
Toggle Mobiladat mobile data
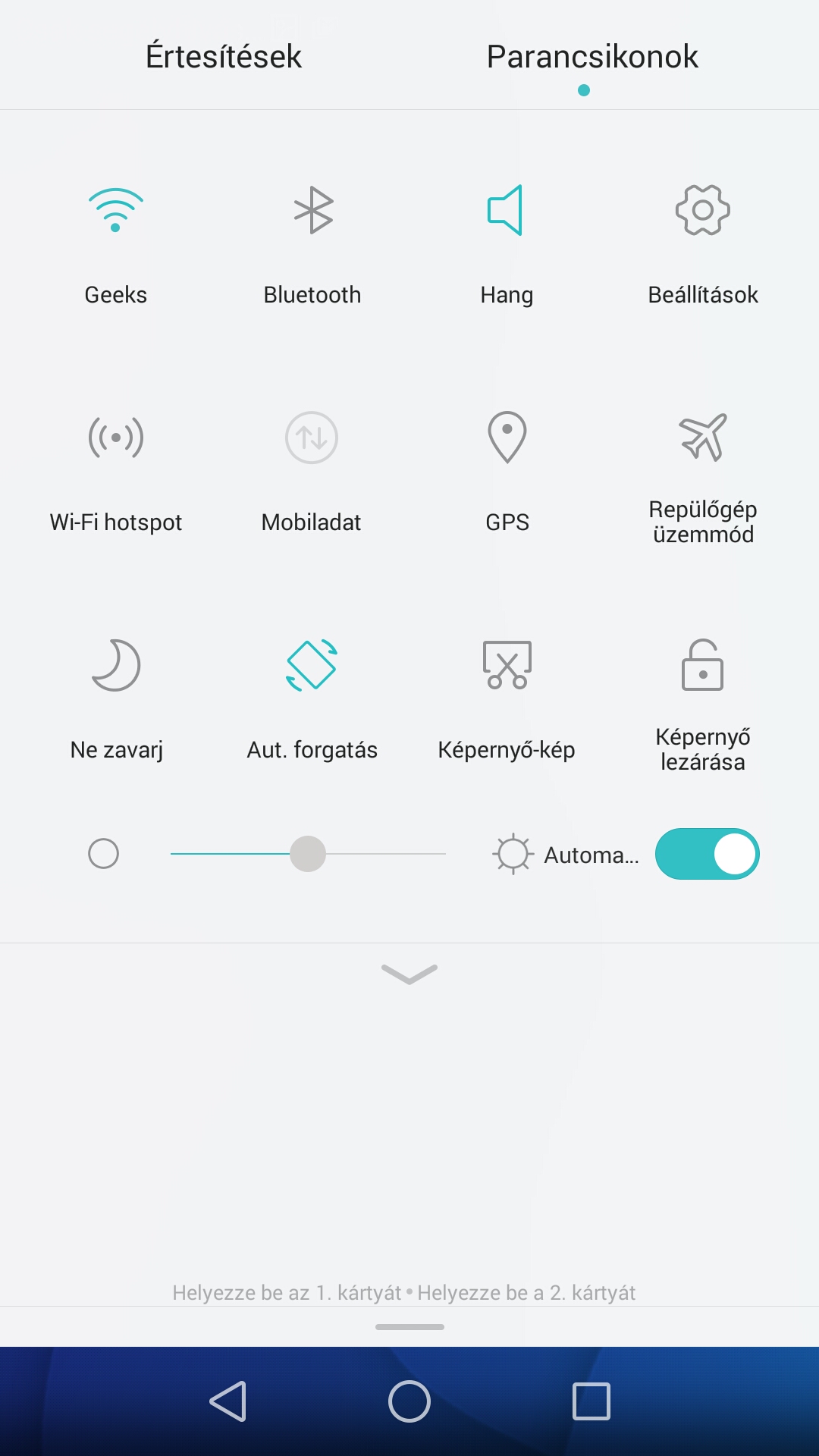click(312, 438)
